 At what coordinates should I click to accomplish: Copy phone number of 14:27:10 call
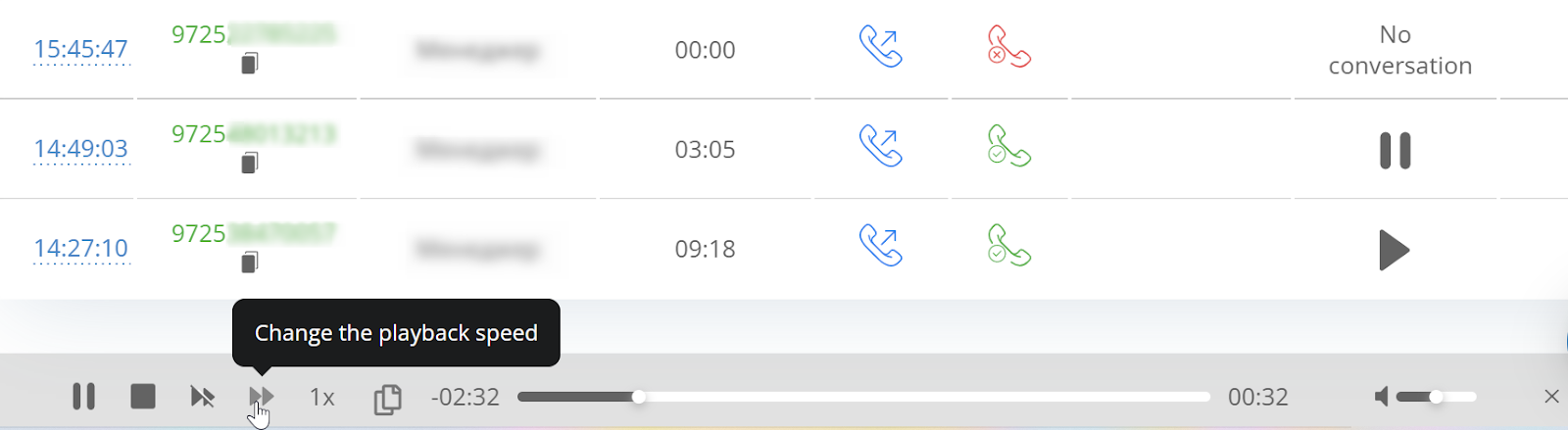(x=250, y=262)
